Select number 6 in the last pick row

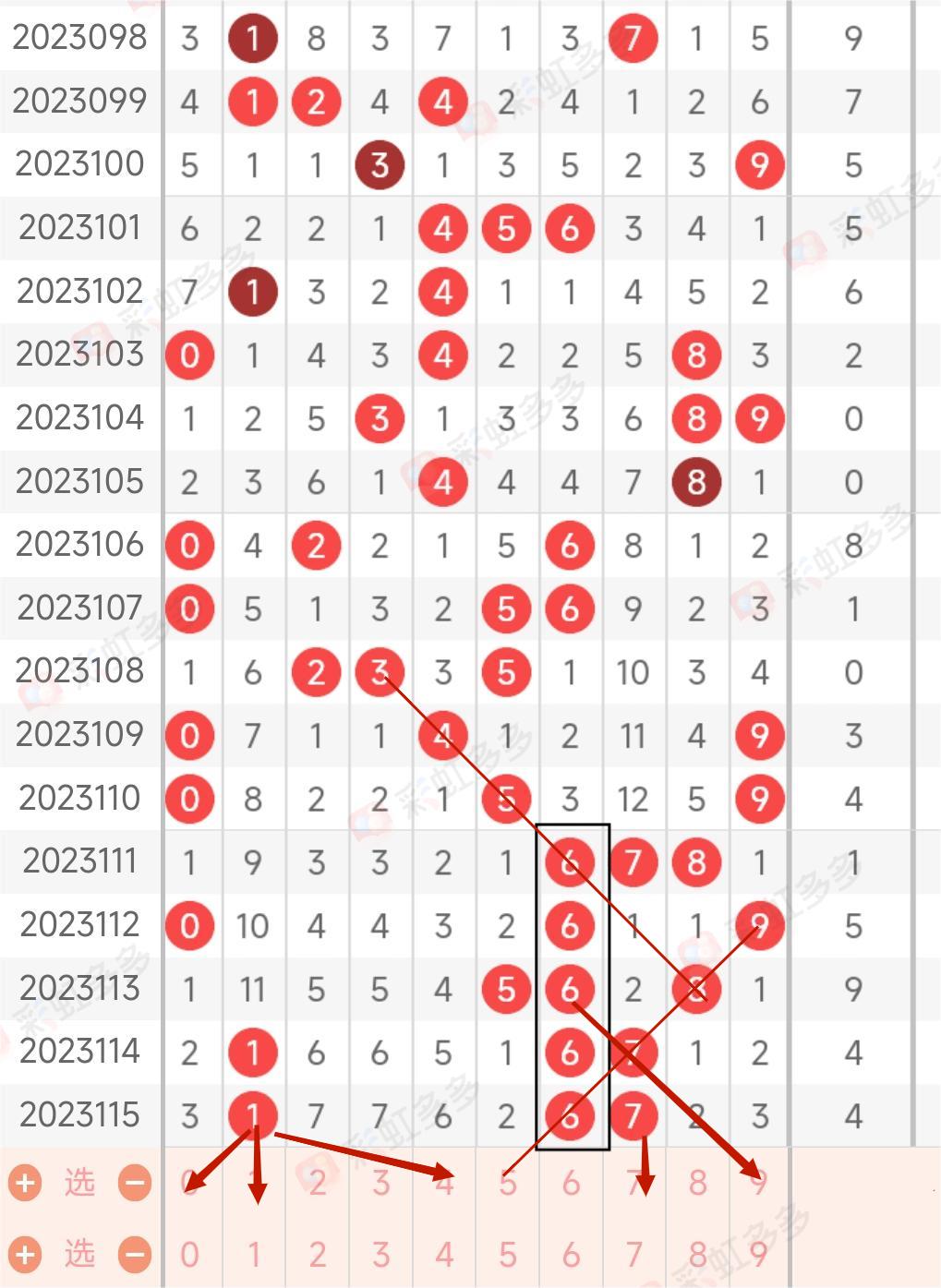(x=571, y=1254)
